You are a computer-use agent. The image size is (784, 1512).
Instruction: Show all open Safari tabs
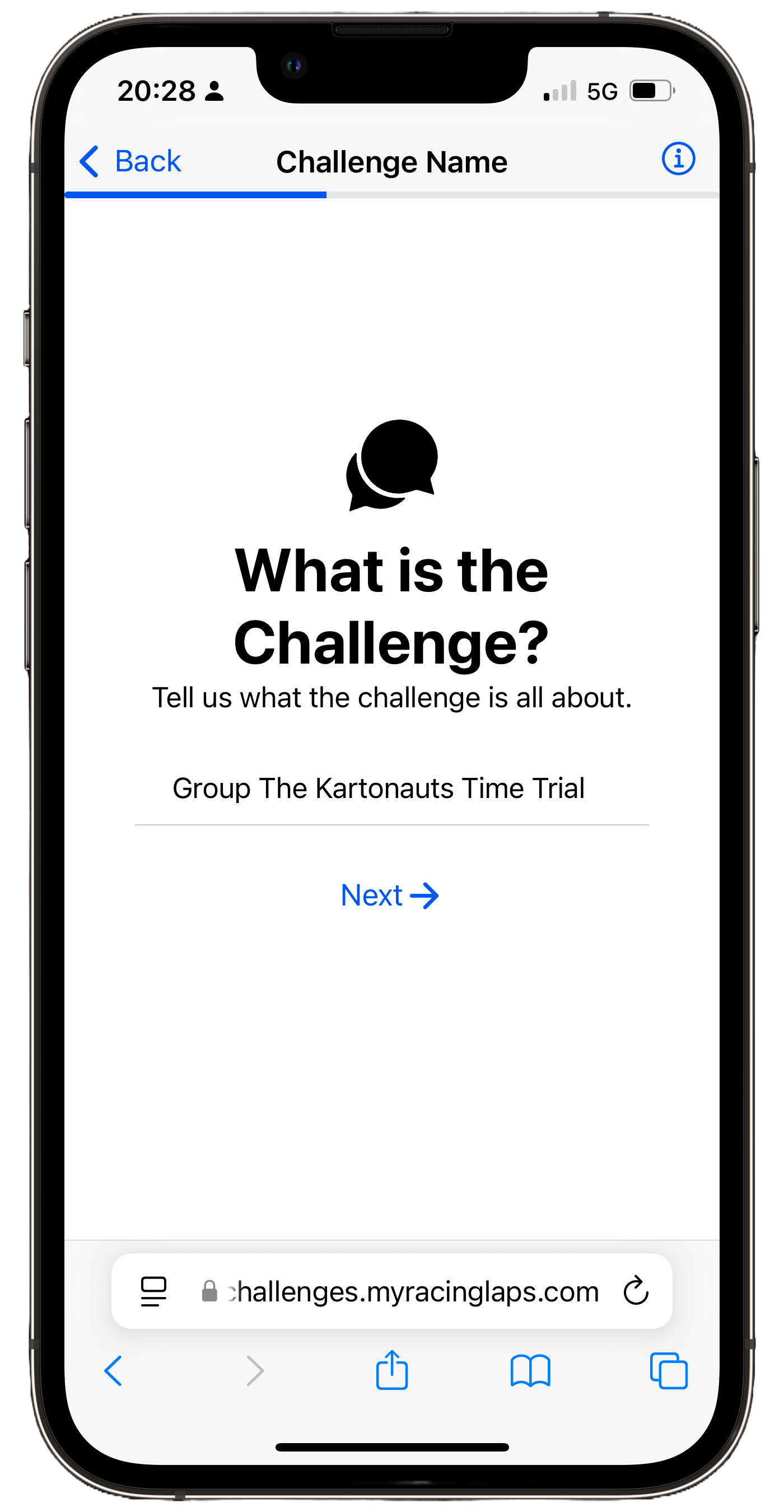(669, 1370)
